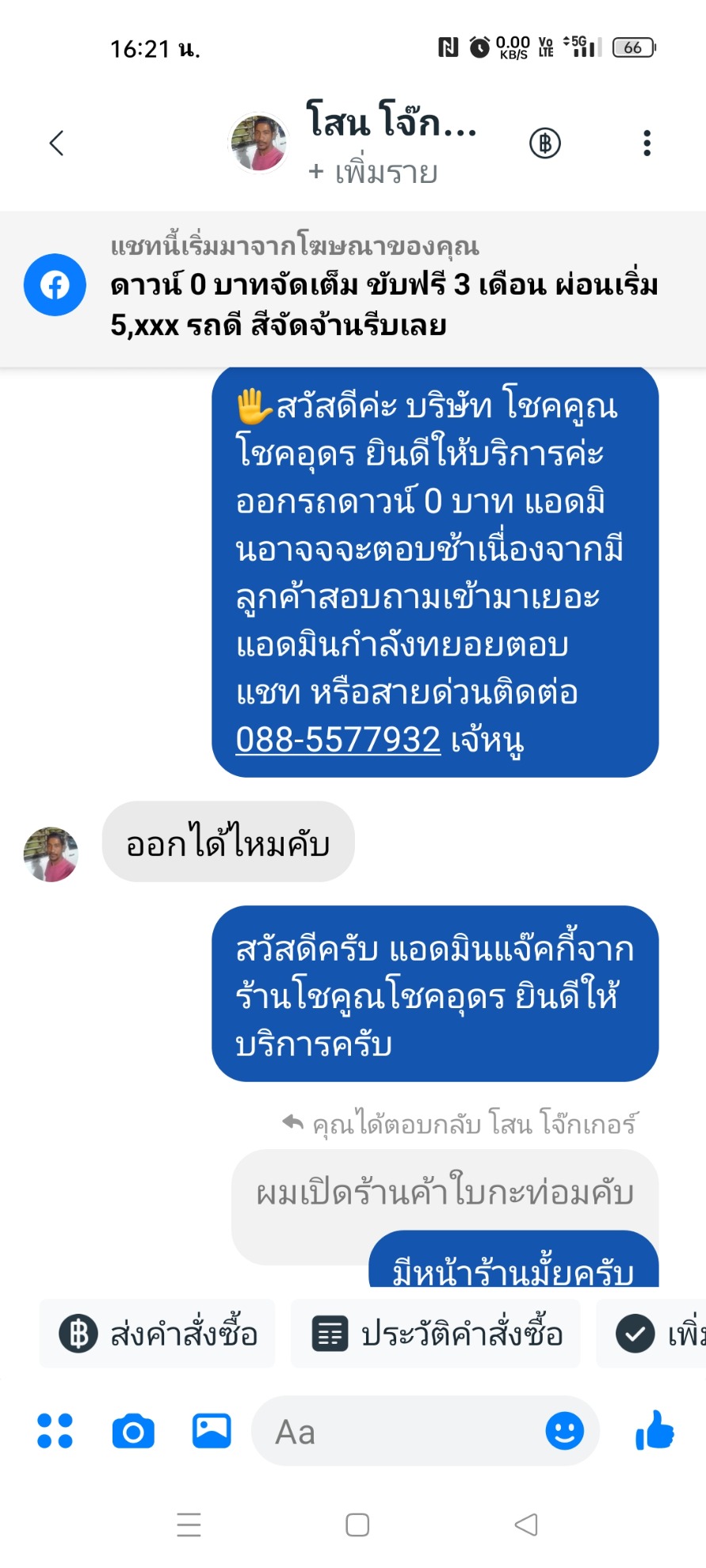Tap the system back triangle button

526,1524
